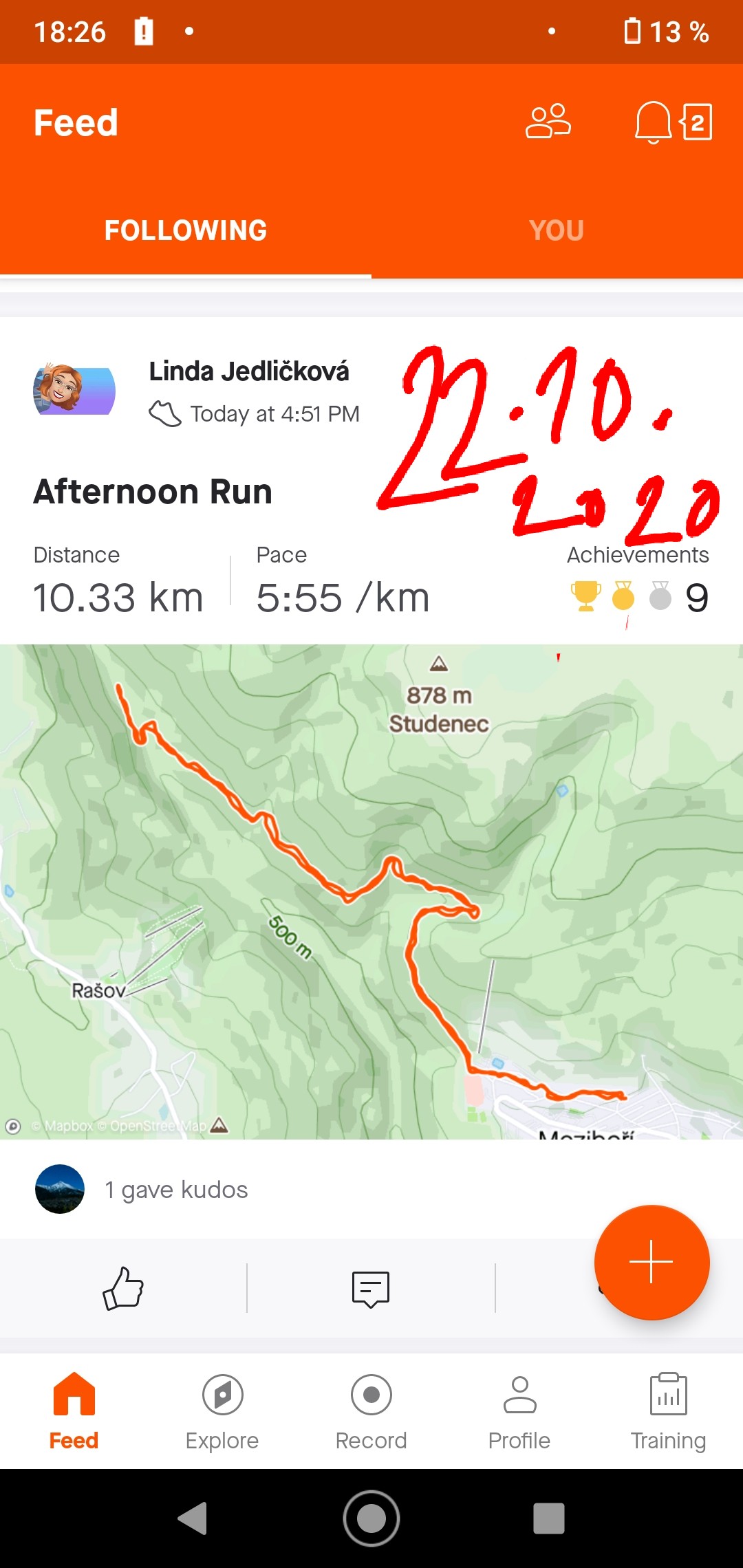Go back with the system back button

pyautogui.click(x=193, y=1518)
